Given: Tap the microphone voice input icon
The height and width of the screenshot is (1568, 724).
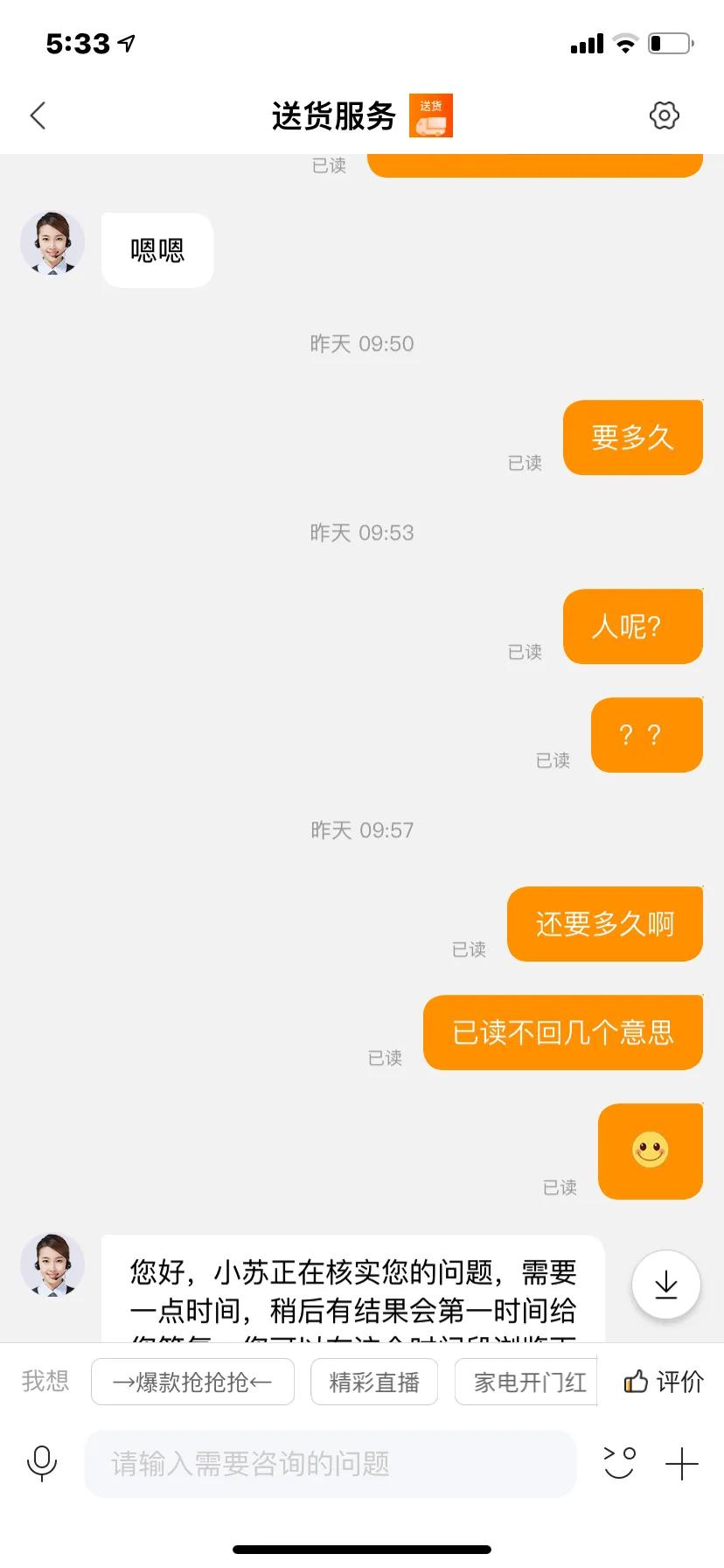Looking at the screenshot, I should pos(40,1463).
